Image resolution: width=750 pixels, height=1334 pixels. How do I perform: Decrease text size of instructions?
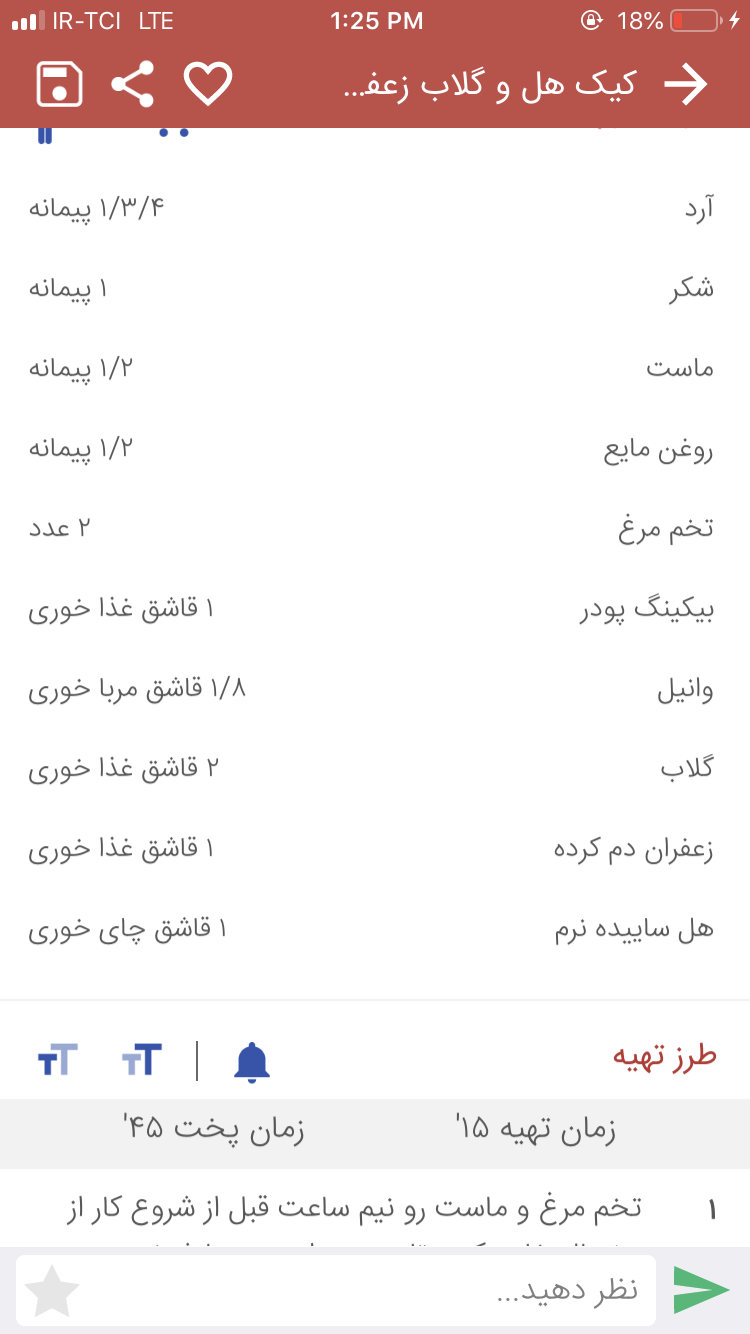[x=58, y=1059]
